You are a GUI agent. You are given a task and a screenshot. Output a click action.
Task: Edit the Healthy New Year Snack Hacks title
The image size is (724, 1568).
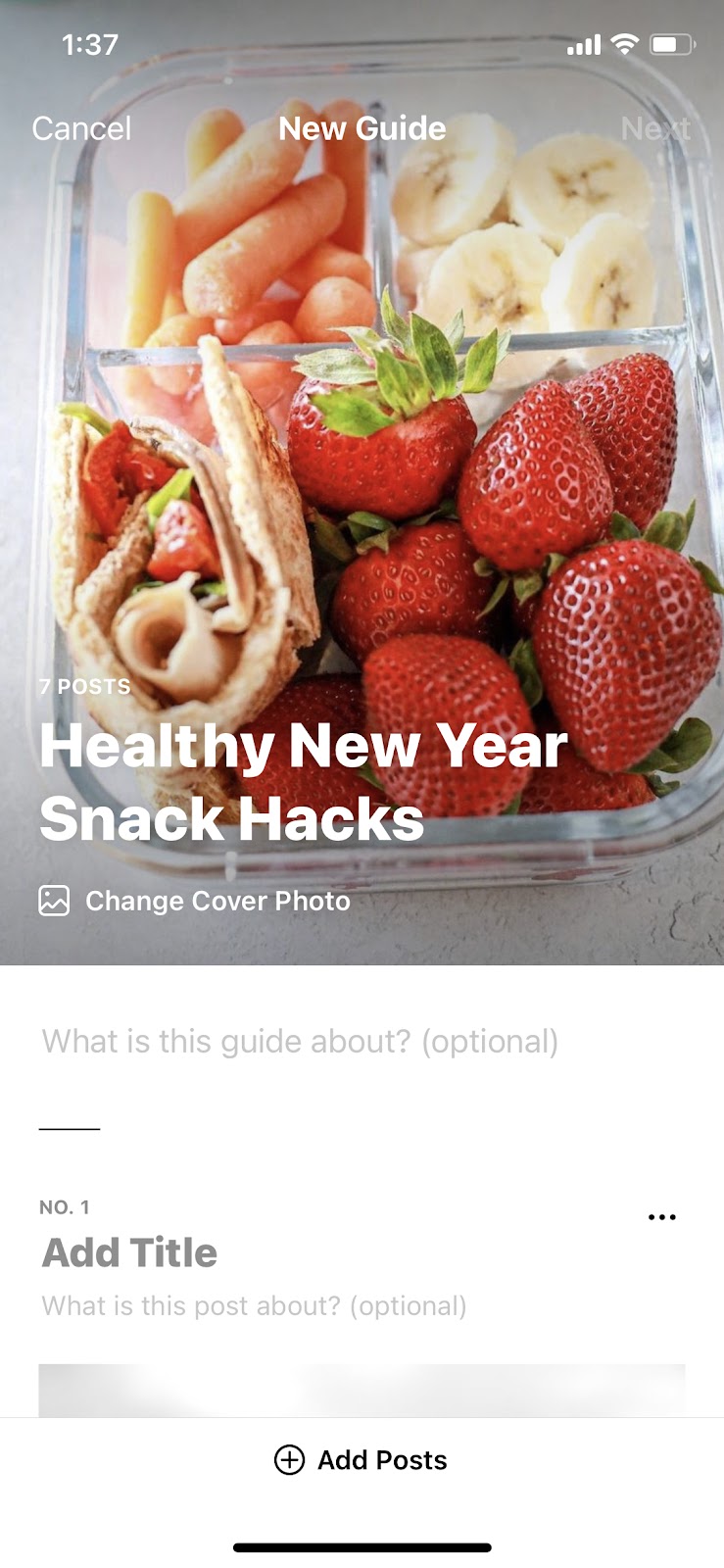(303, 781)
